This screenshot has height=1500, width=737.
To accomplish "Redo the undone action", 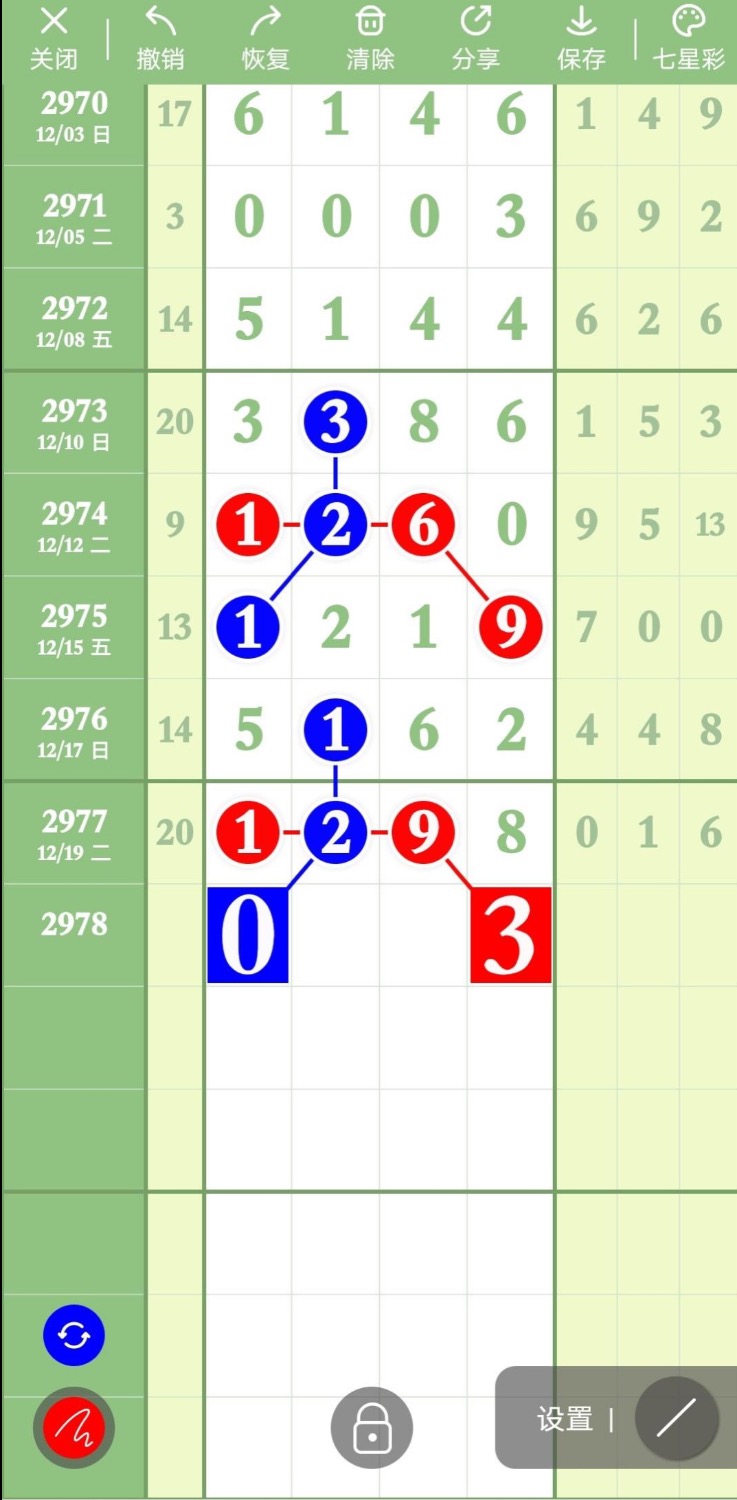I will (265, 38).
